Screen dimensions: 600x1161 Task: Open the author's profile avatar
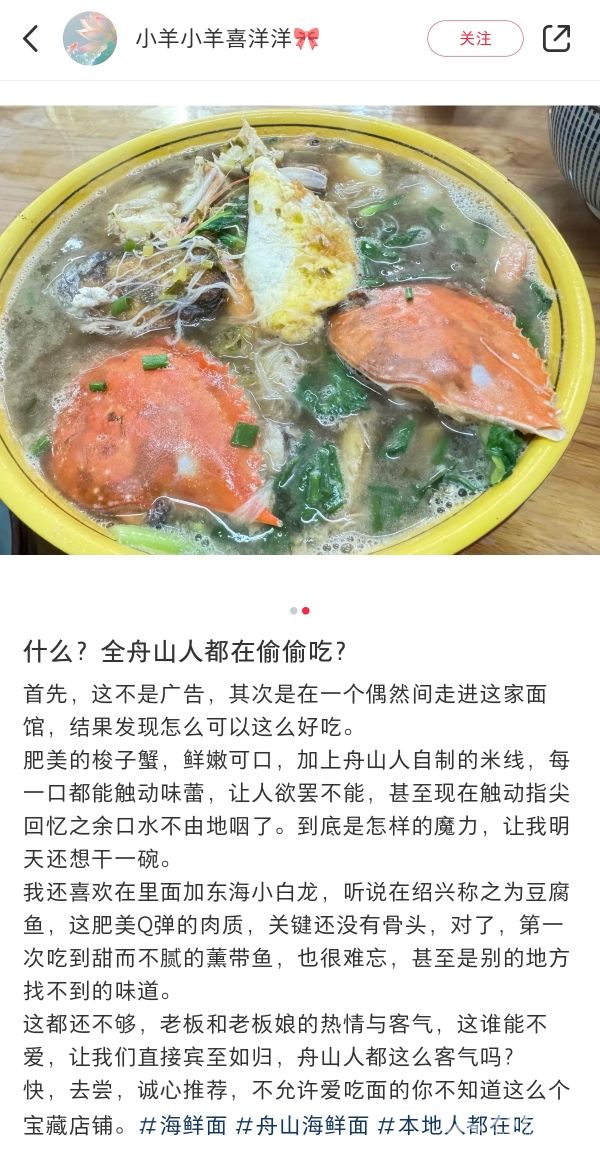90,39
